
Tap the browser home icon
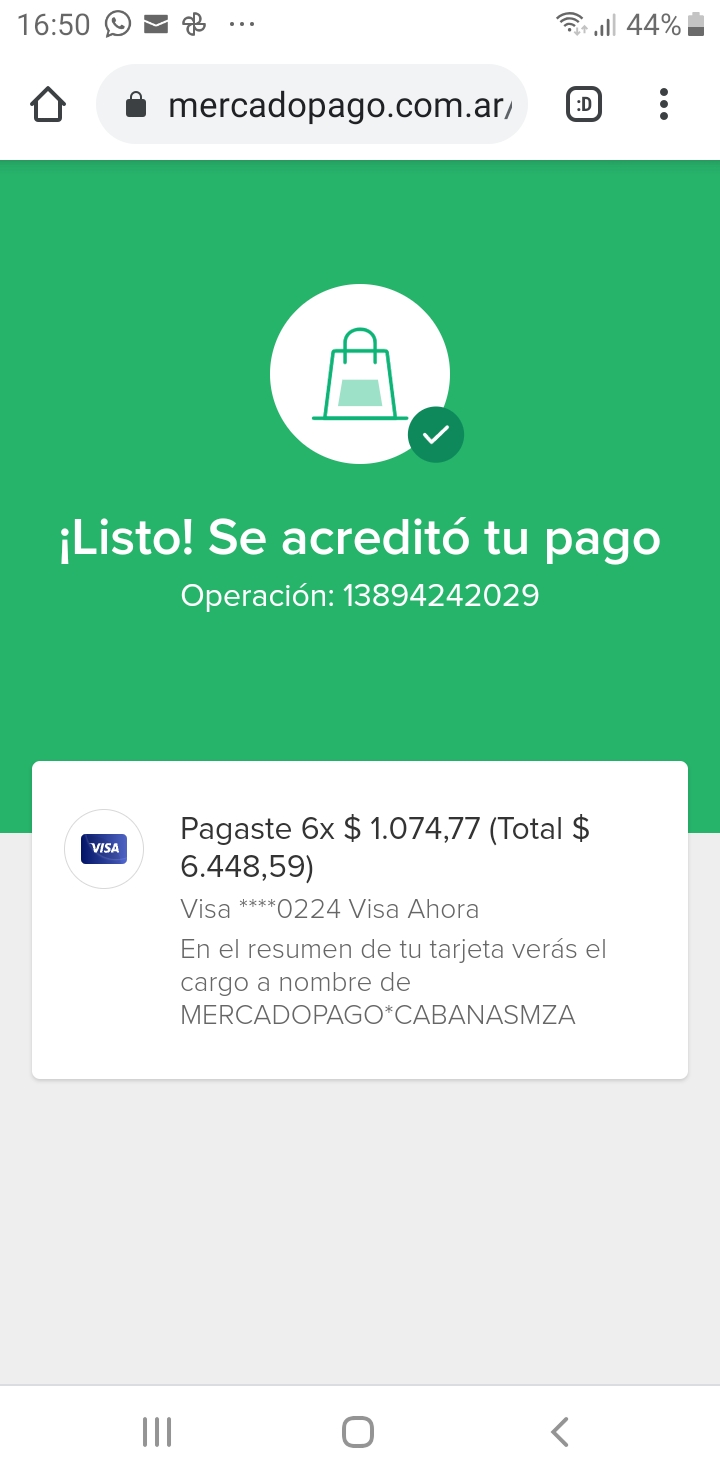click(48, 104)
